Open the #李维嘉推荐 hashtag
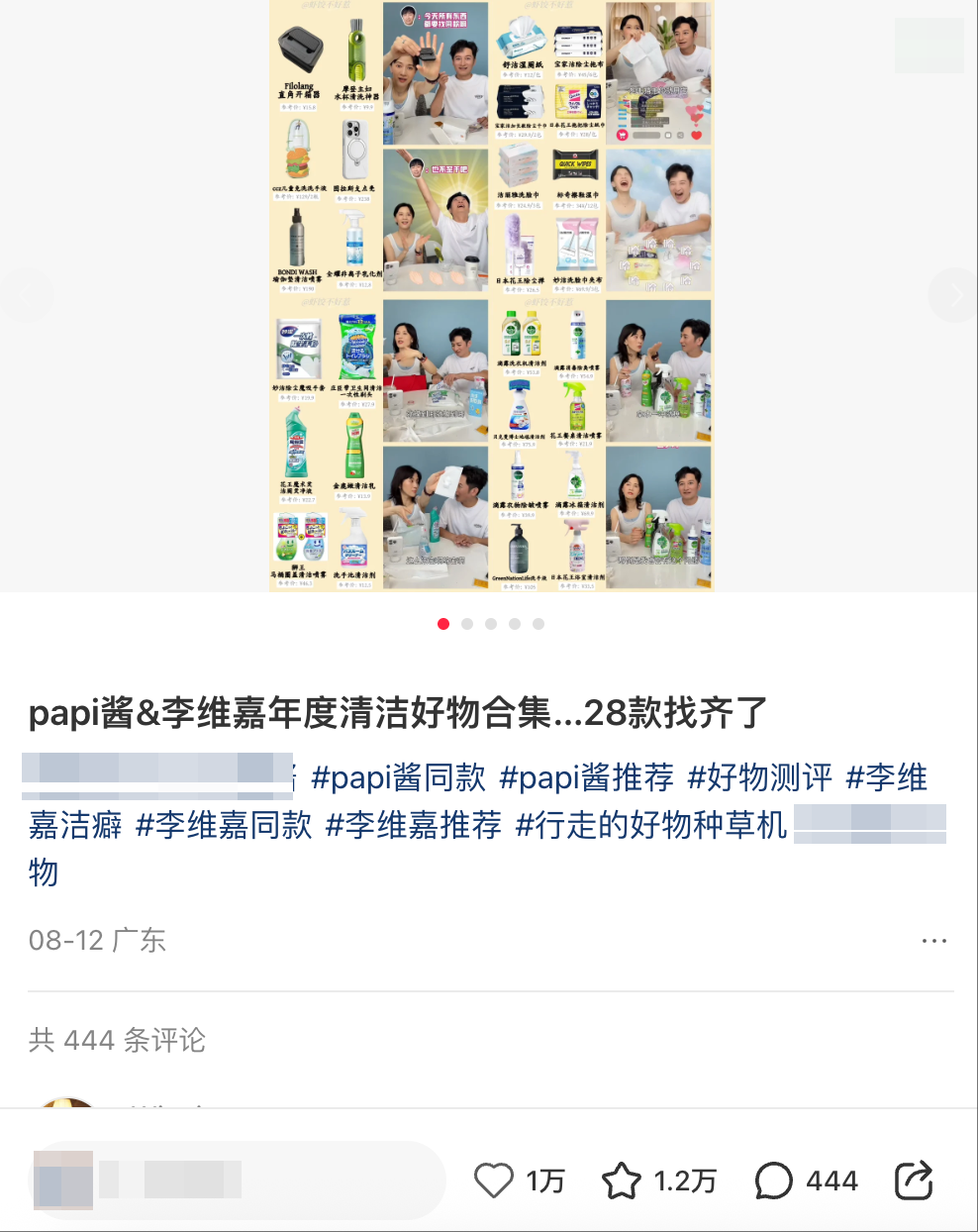978x1232 pixels. coord(414,825)
